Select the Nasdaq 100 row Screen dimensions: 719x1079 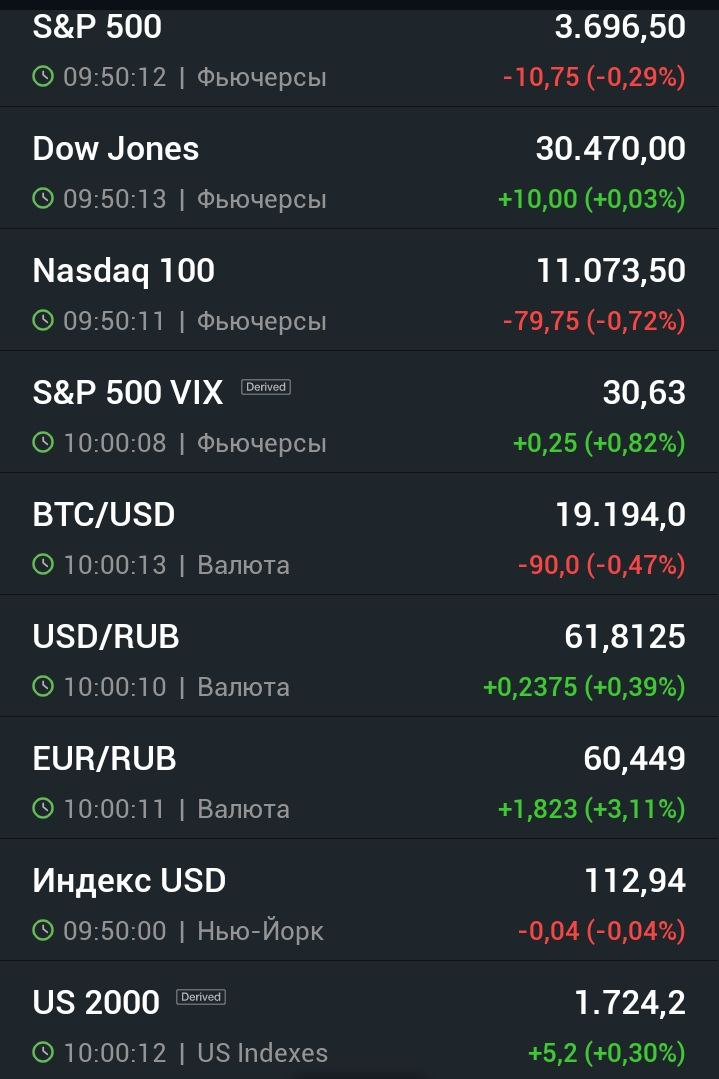(359, 294)
